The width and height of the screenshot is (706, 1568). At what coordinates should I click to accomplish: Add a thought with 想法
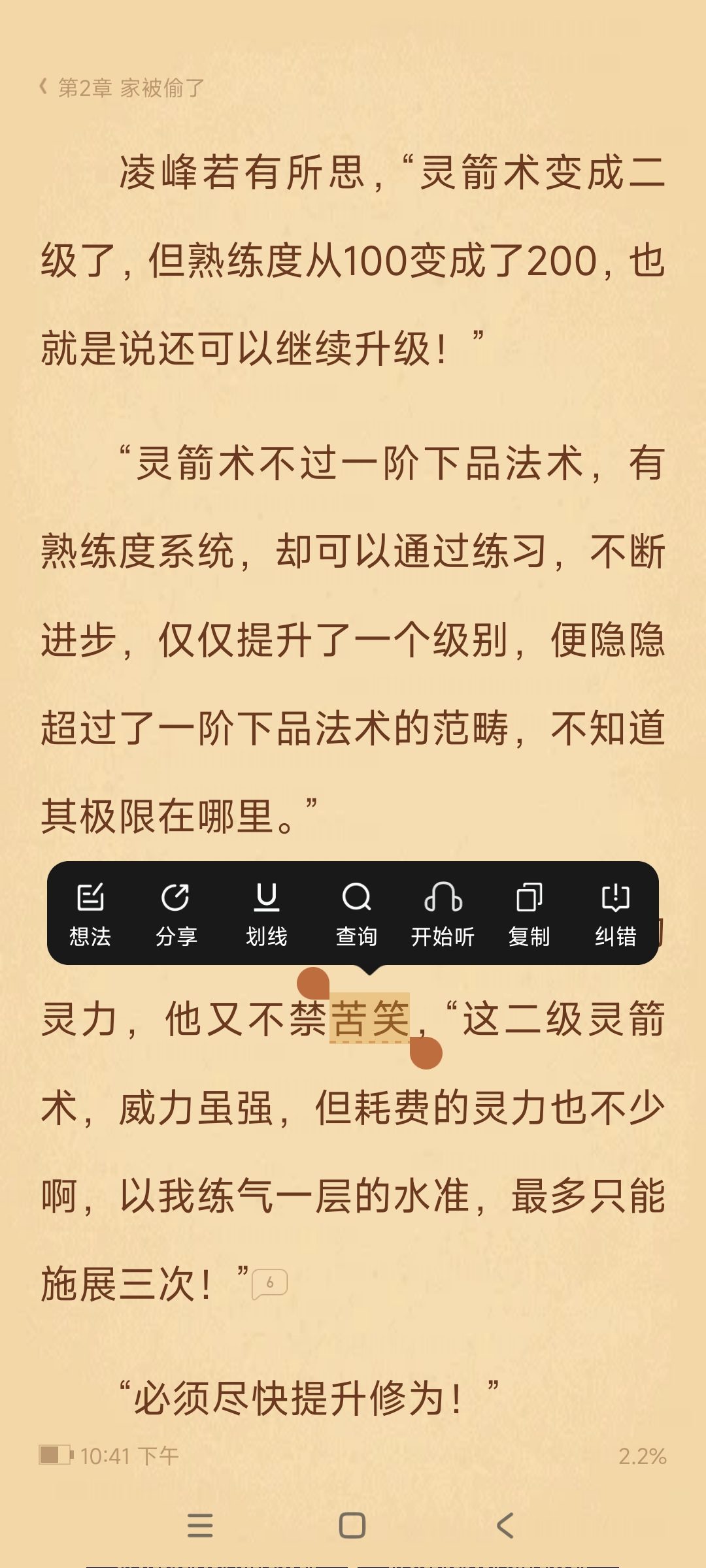[90, 913]
